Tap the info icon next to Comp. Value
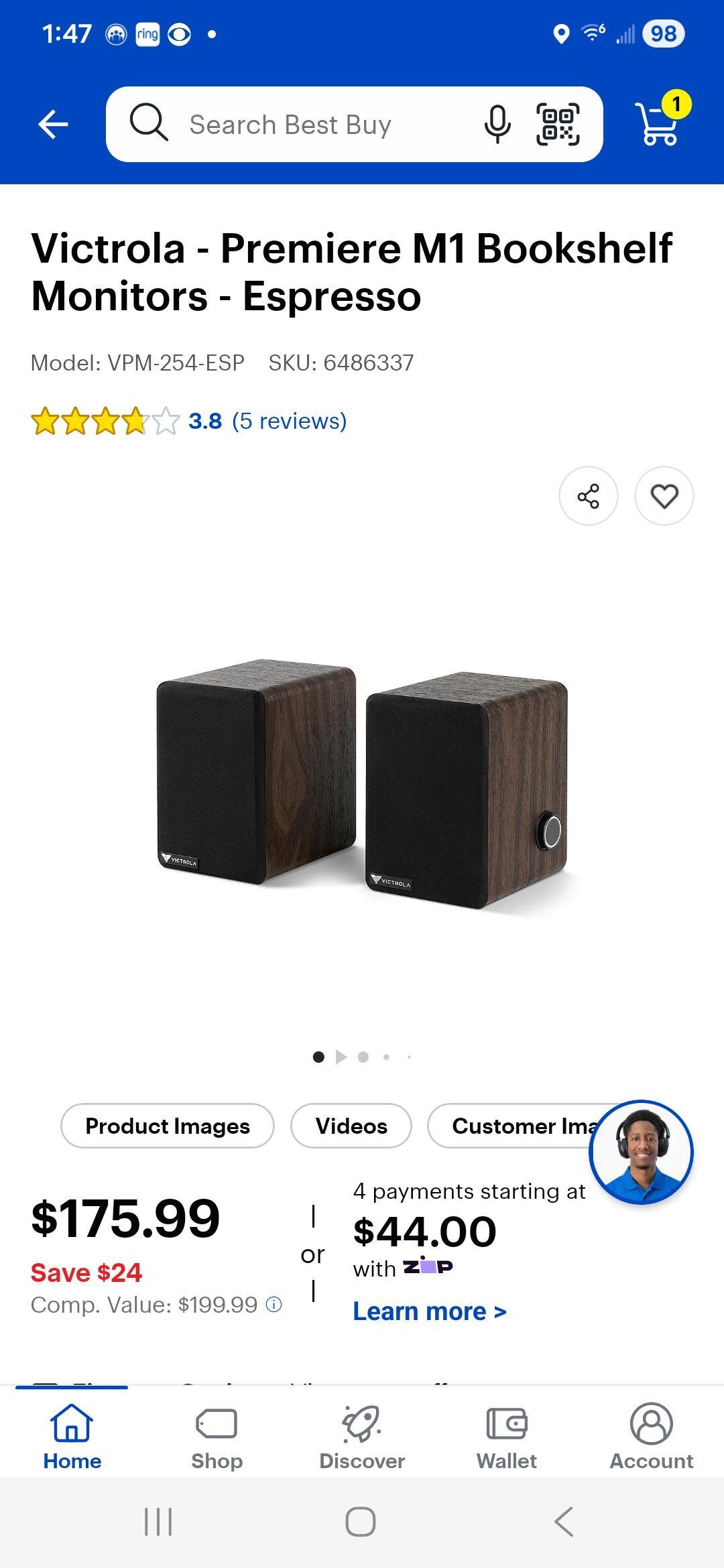 click(273, 1305)
